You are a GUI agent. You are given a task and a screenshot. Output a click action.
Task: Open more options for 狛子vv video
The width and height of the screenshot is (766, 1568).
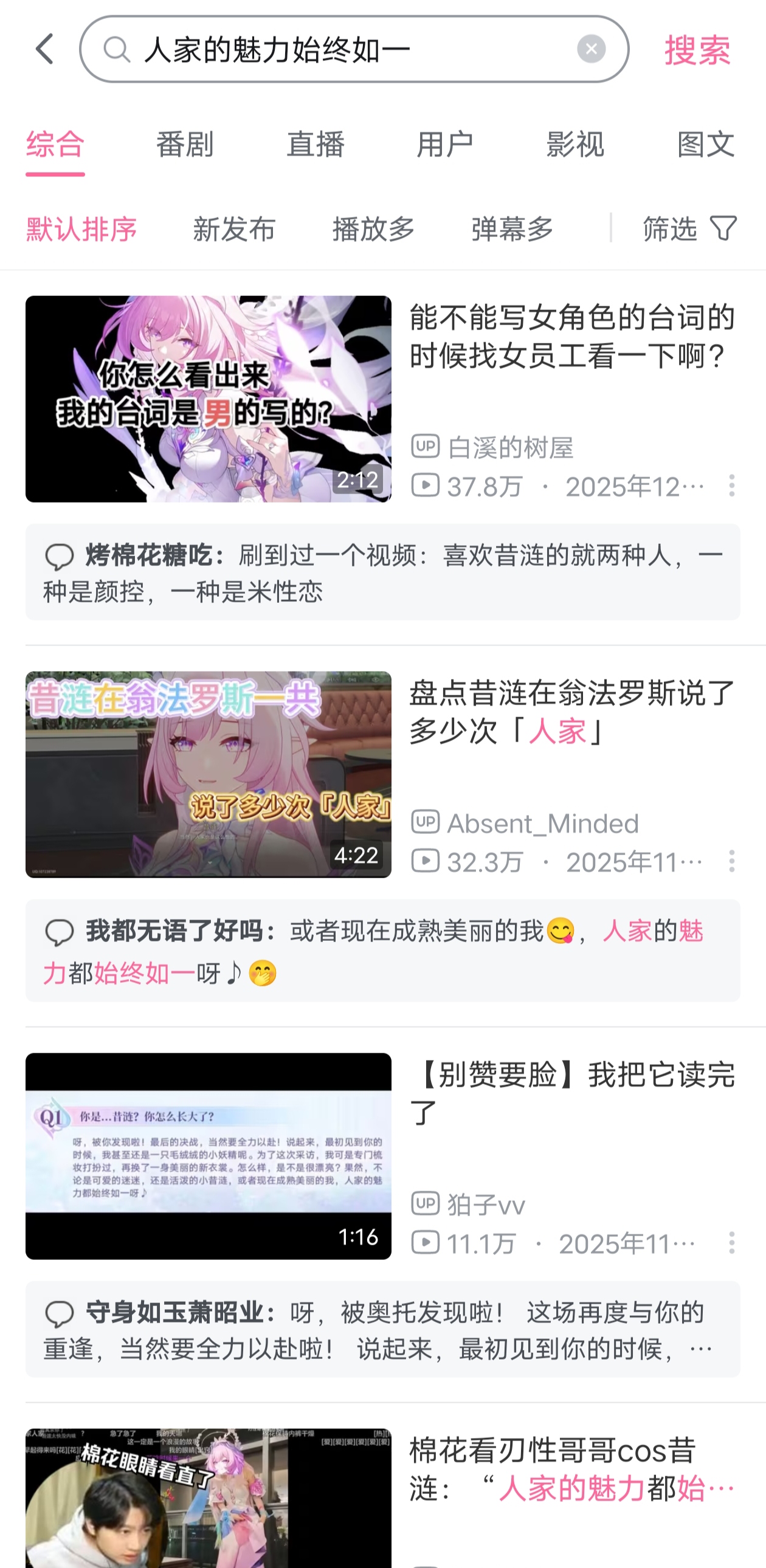tap(731, 1242)
